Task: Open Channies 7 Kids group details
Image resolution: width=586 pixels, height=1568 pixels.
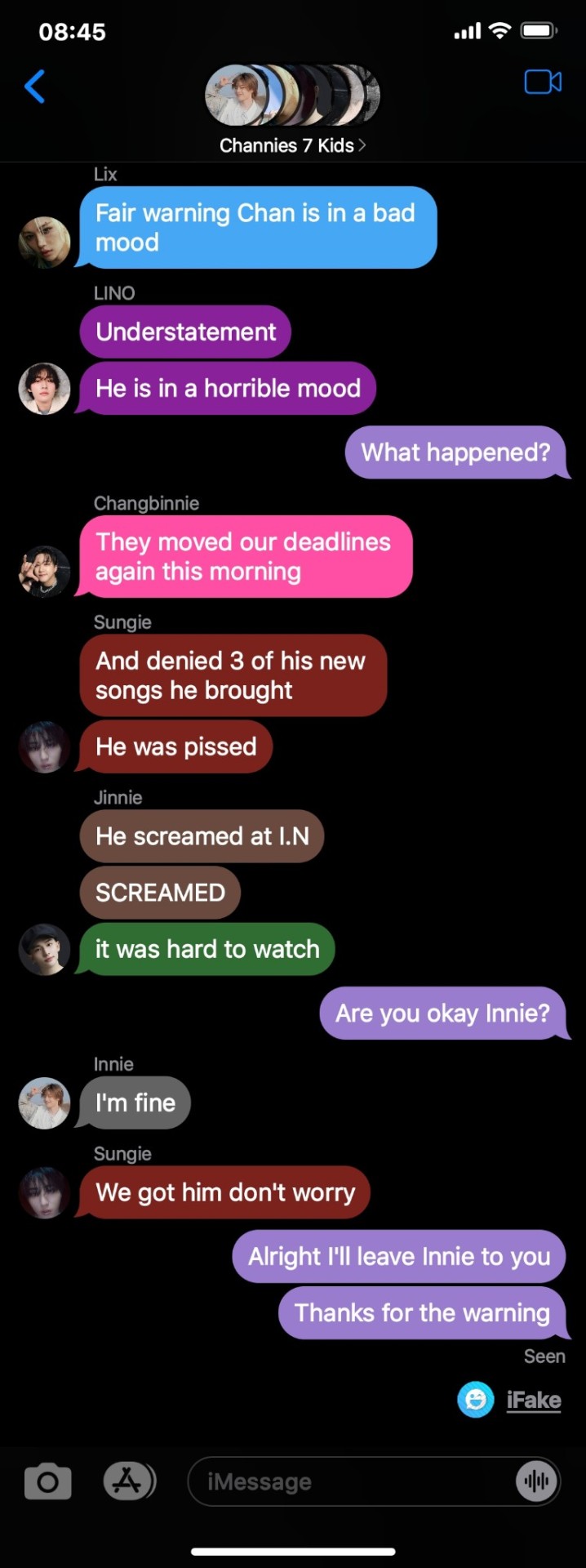Action: [x=292, y=145]
